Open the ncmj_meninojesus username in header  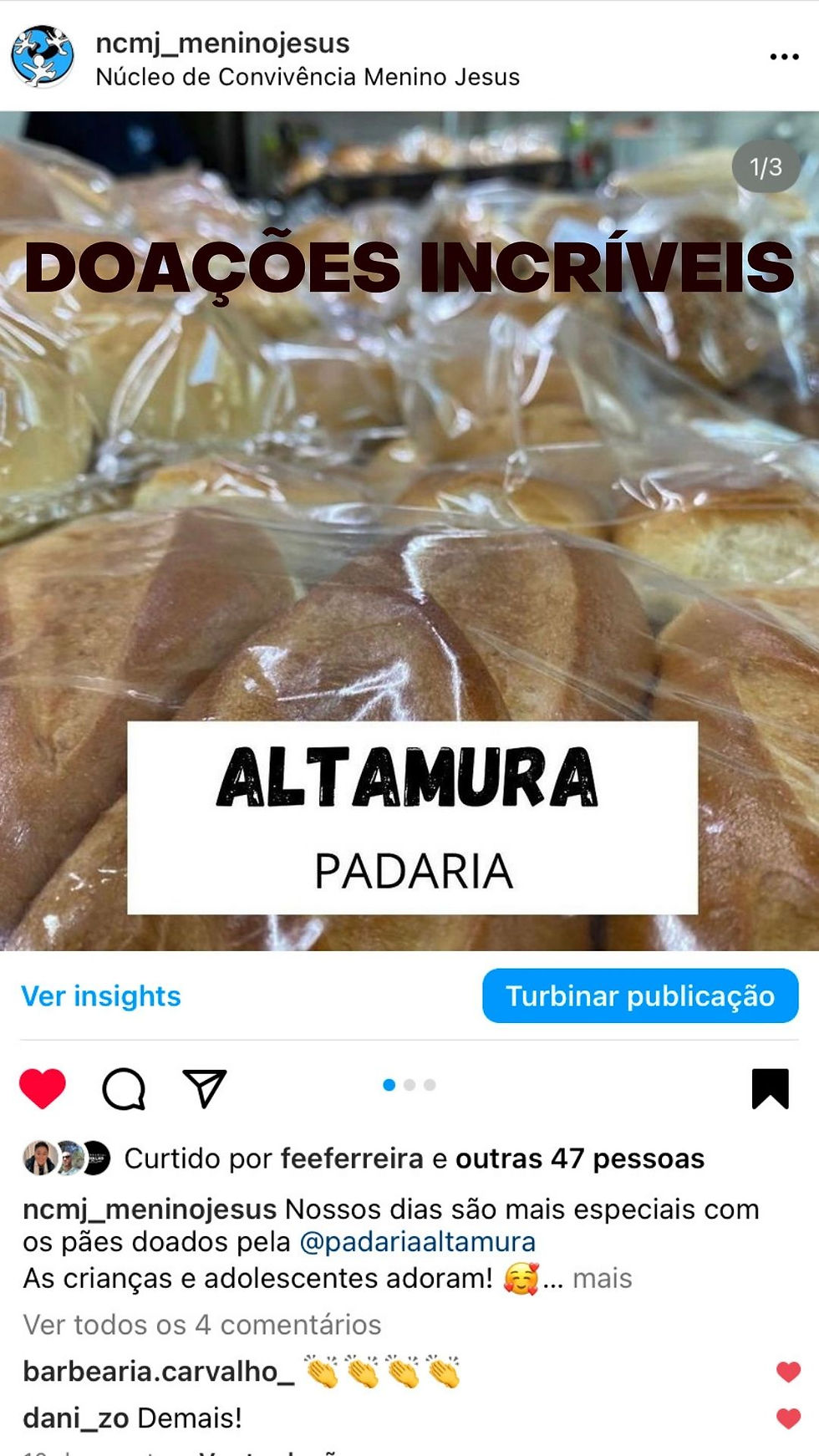point(222,43)
